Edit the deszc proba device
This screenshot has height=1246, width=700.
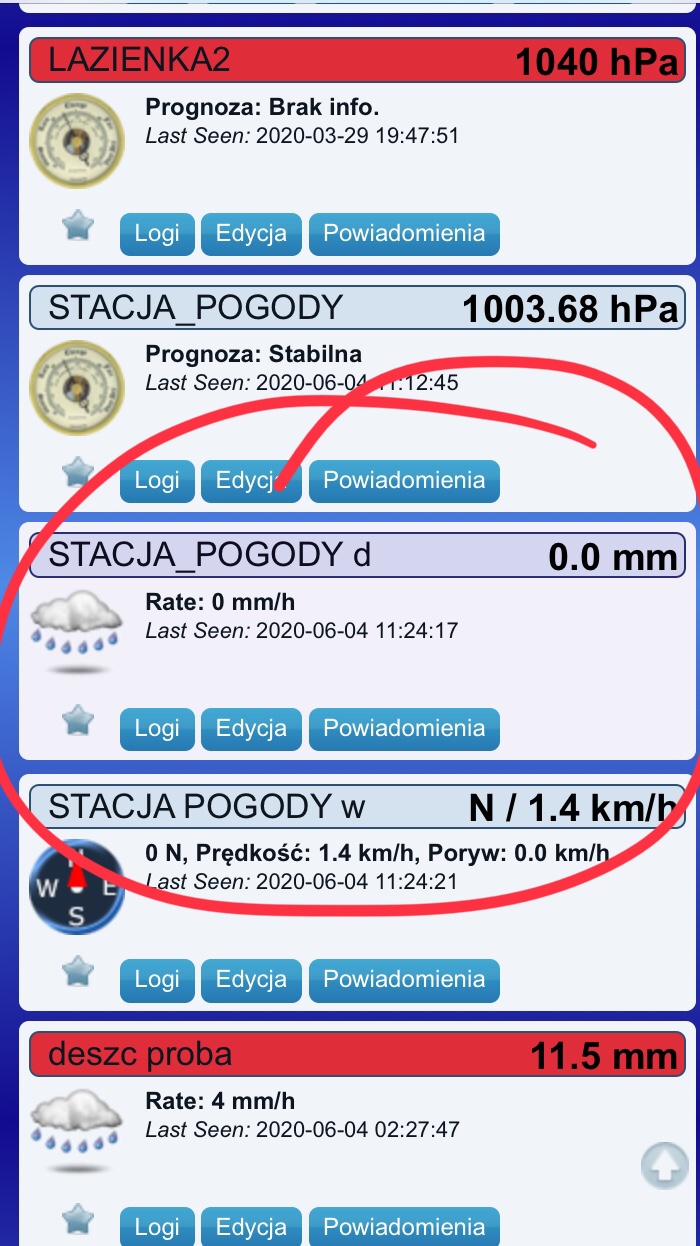[x=251, y=1227]
